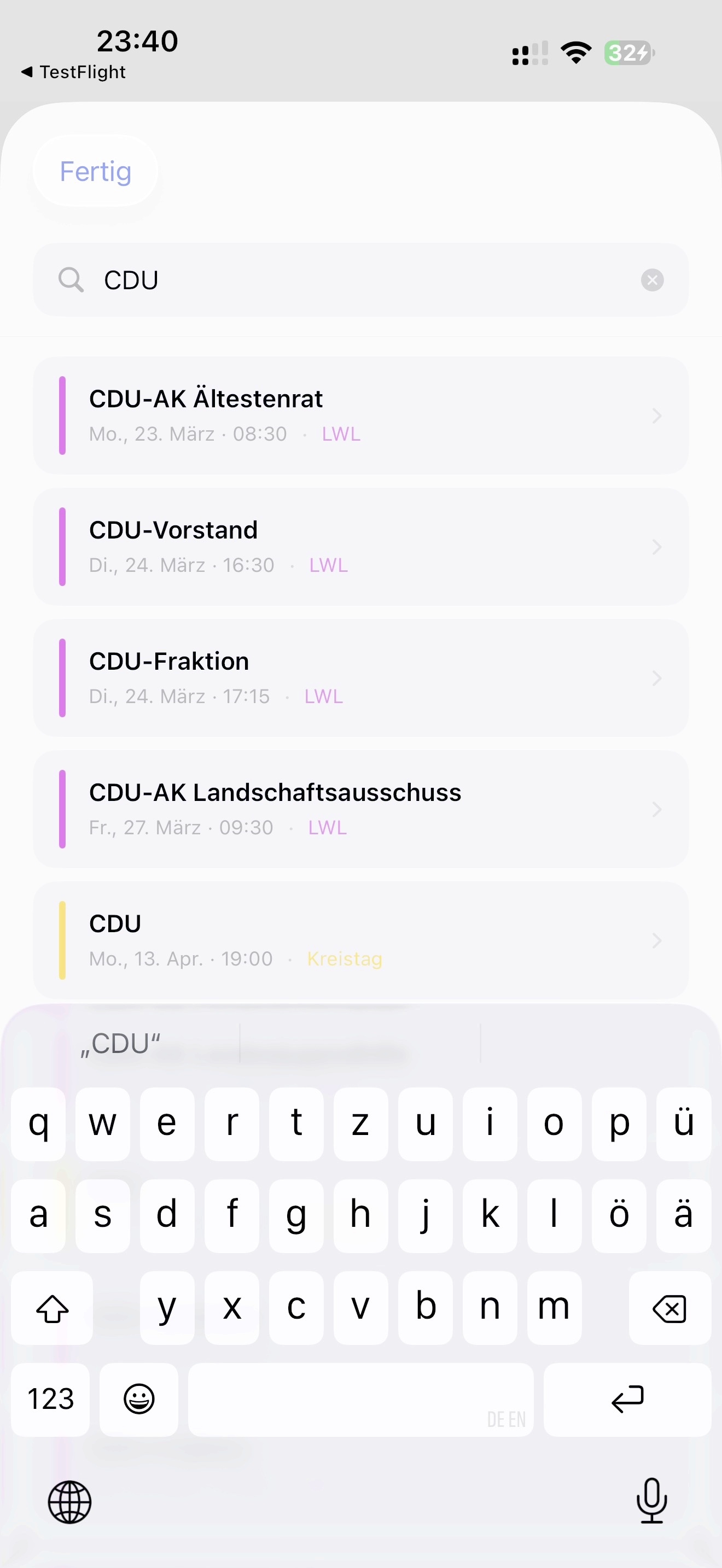Tap the purple color bar on CDU-Fraktion

point(63,678)
